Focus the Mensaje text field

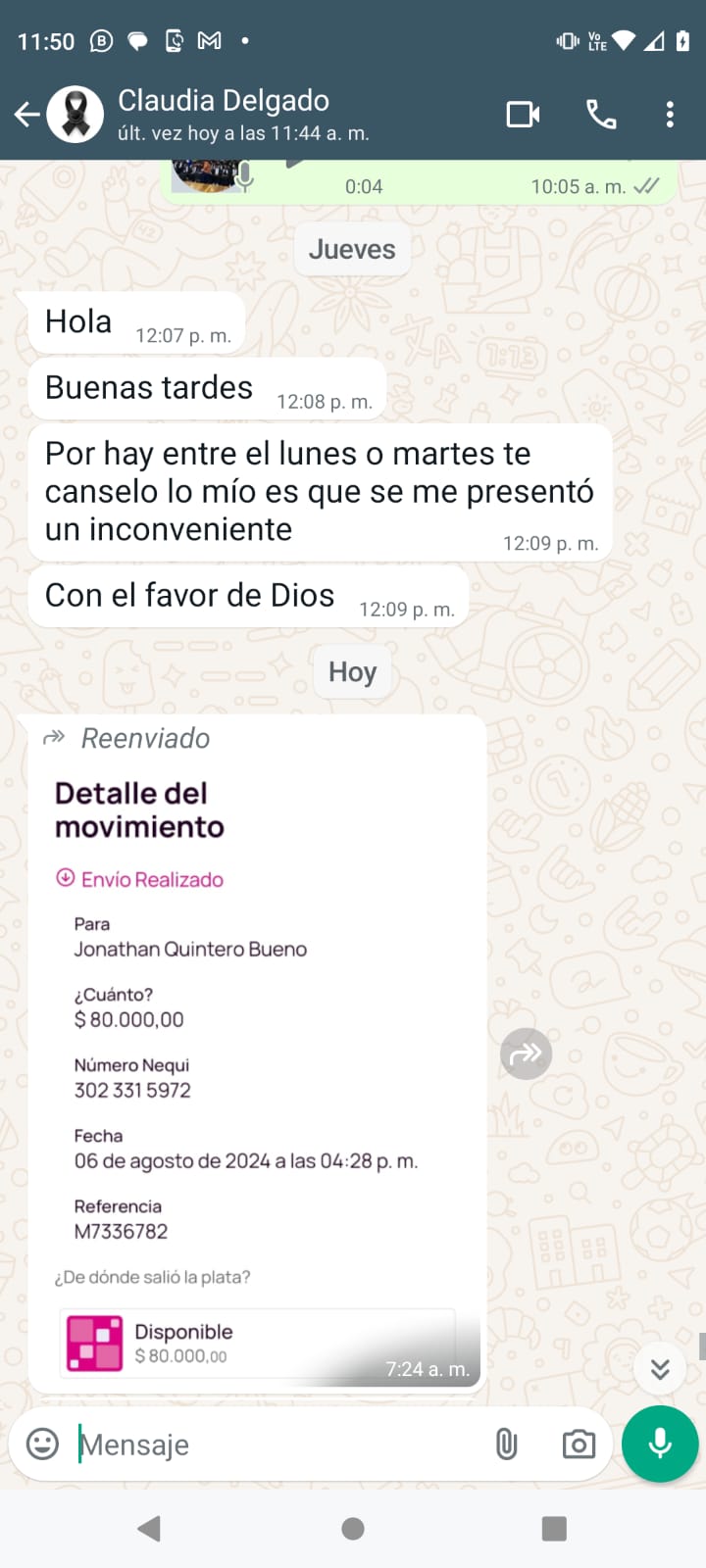(275, 1445)
